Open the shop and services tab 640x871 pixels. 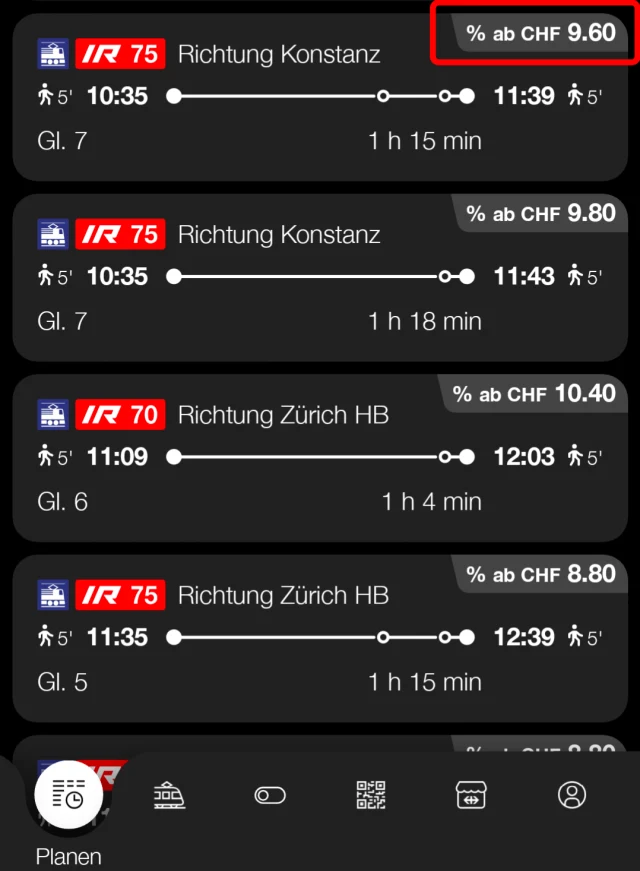pyautogui.click(x=470, y=796)
